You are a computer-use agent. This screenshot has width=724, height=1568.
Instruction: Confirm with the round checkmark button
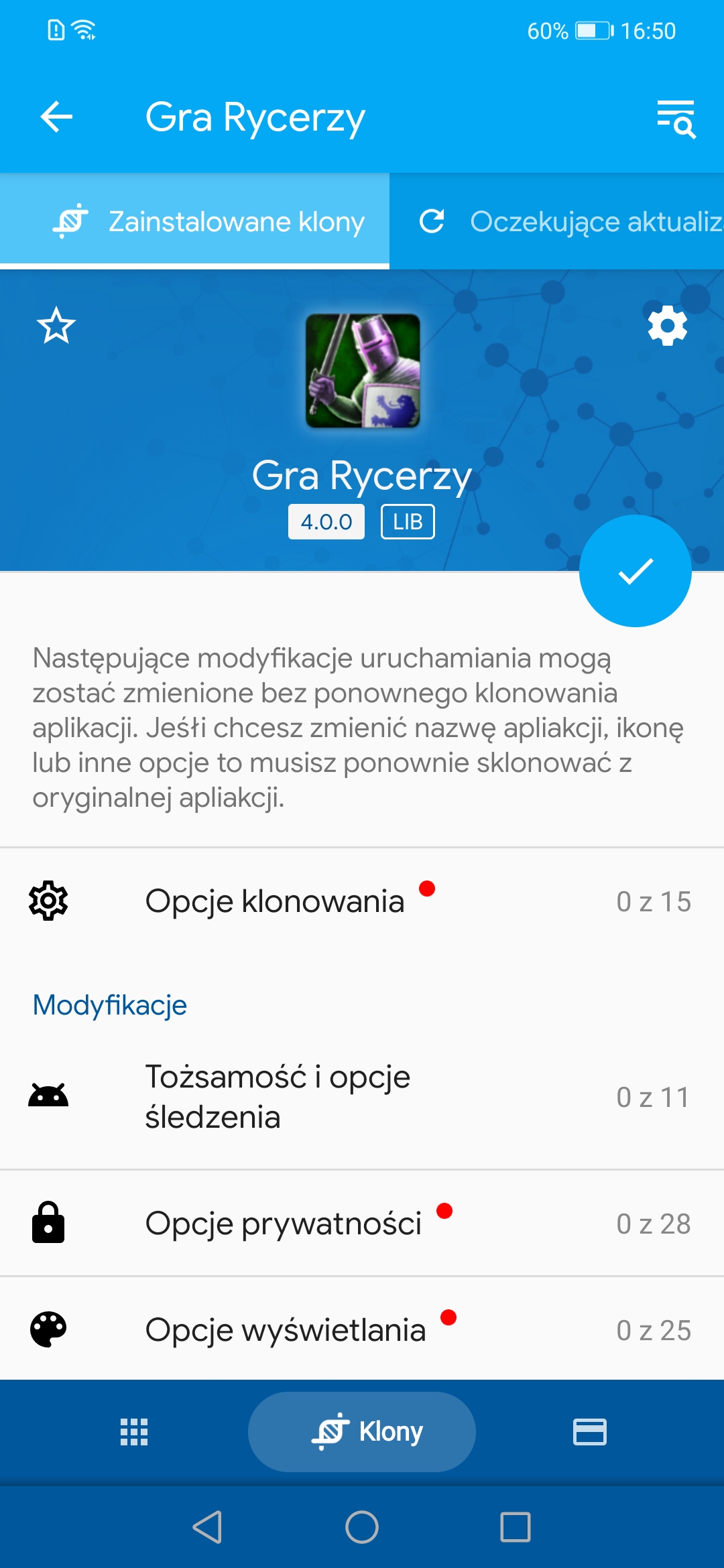point(635,571)
